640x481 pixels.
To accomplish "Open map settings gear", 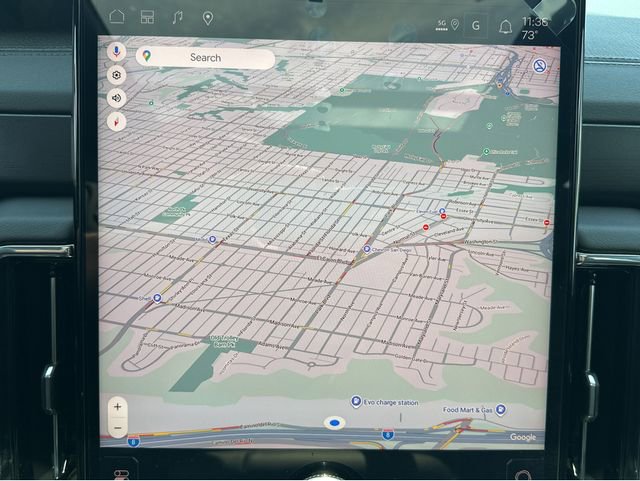I will point(117,75).
